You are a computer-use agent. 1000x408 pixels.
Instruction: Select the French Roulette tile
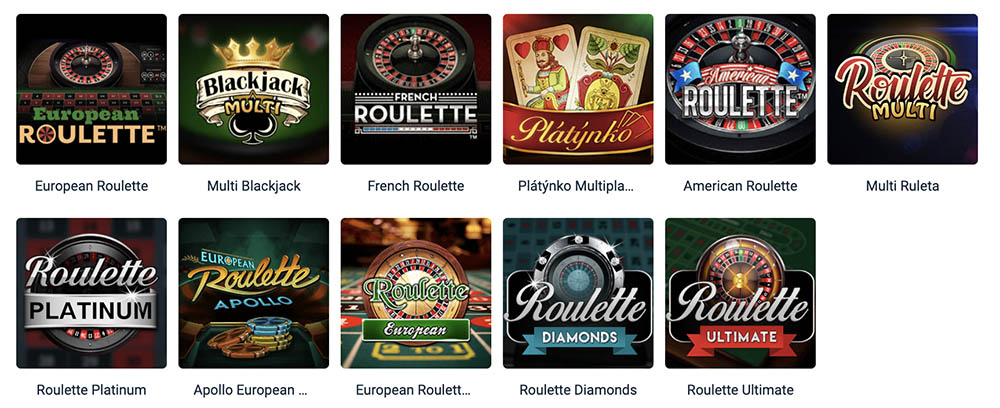pos(415,89)
